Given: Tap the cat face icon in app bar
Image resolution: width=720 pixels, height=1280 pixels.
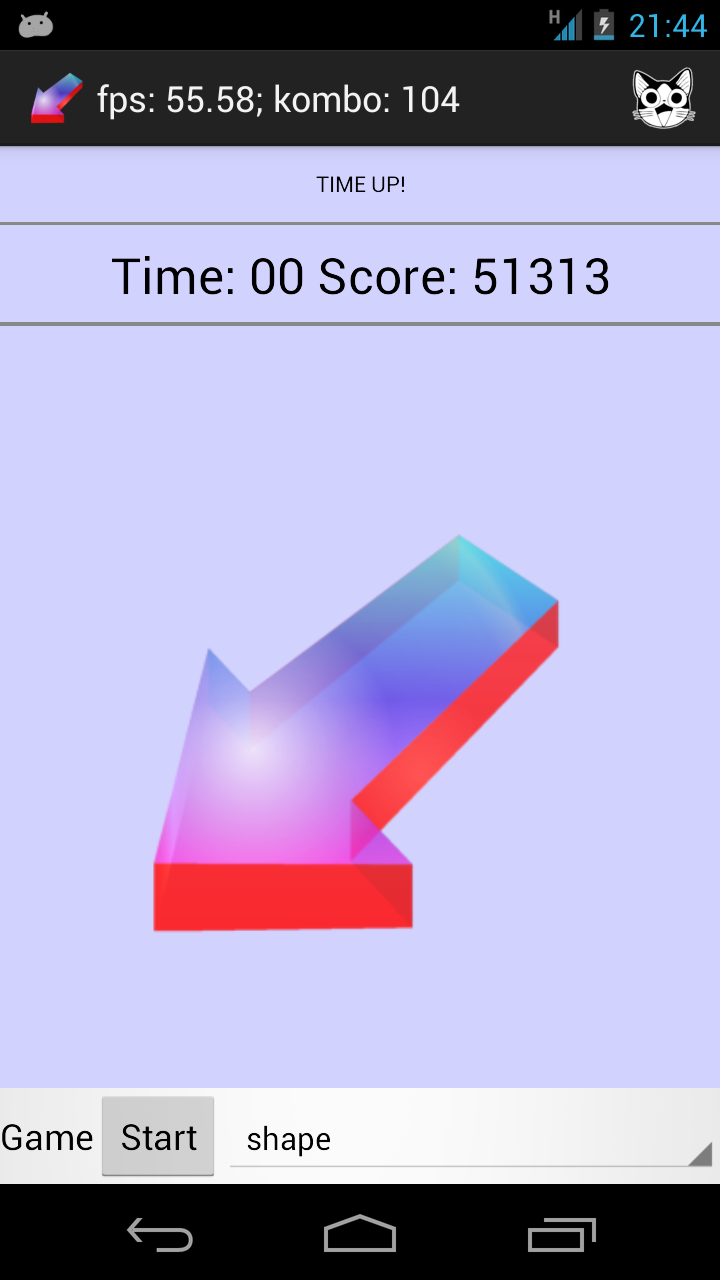Looking at the screenshot, I should [x=663, y=98].
